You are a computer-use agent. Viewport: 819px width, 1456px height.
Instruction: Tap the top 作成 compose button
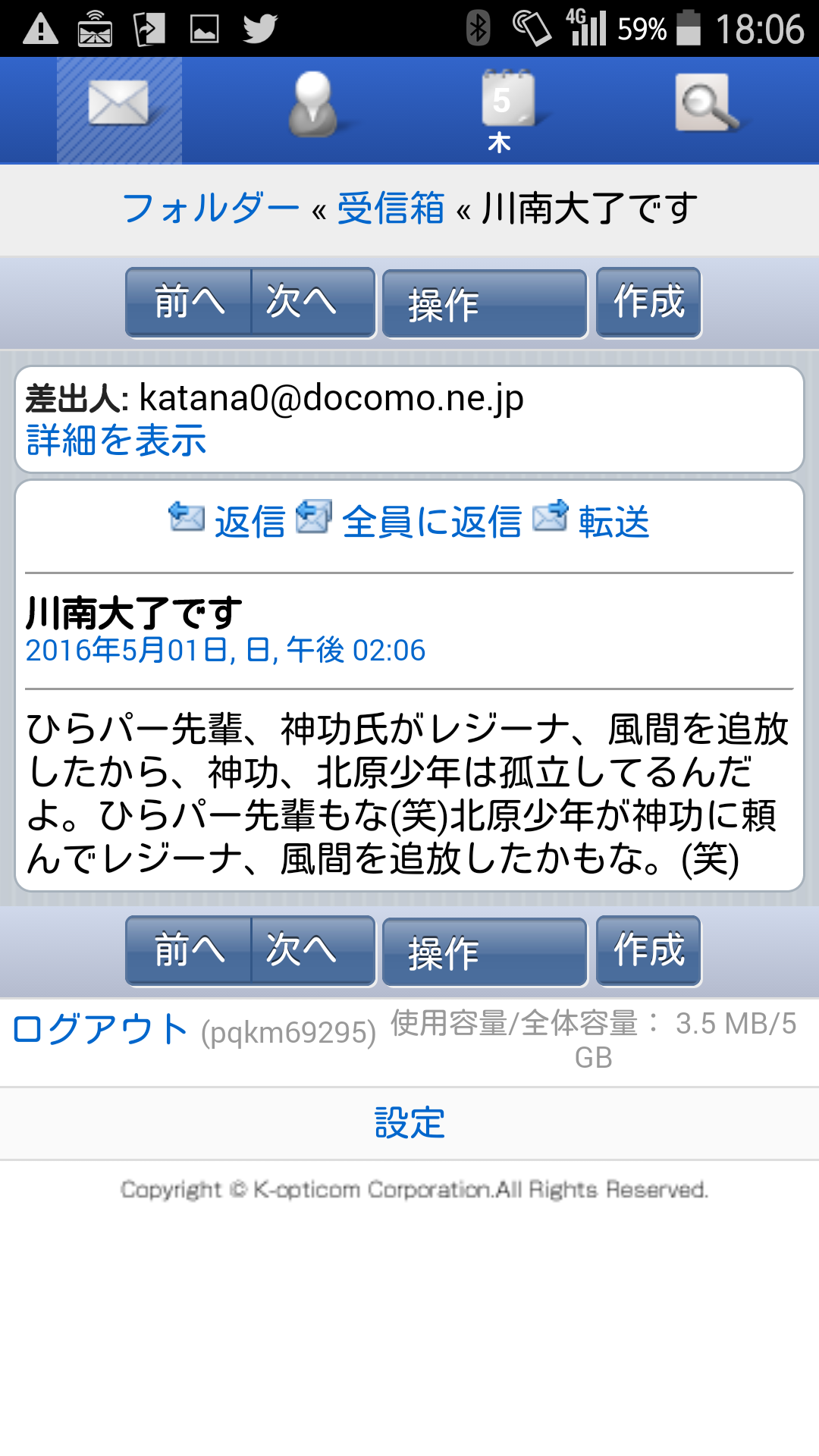(x=648, y=302)
